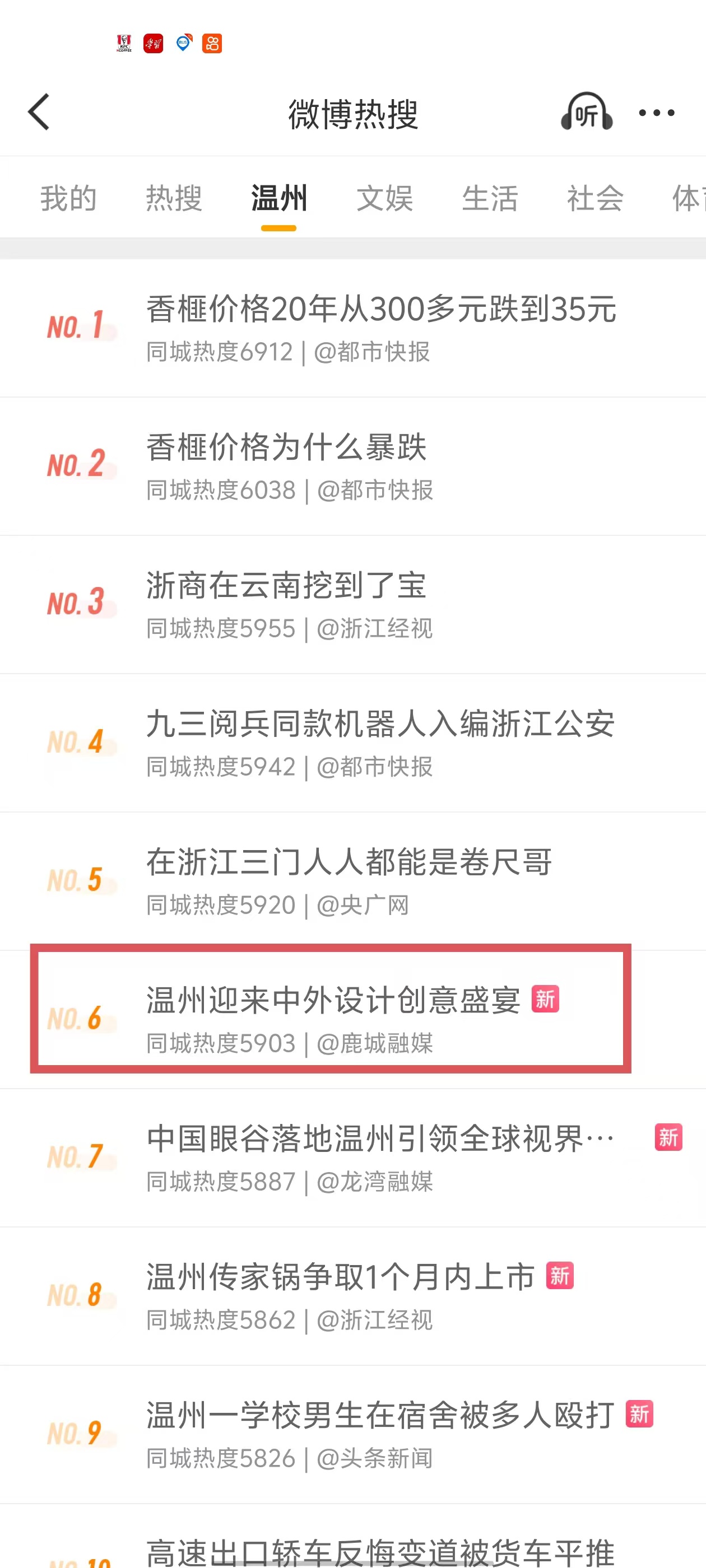Open No.10 高速出口轿车反悔变道被货车平推
This screenshot has width=706, height=1568.
(380, 1551)
